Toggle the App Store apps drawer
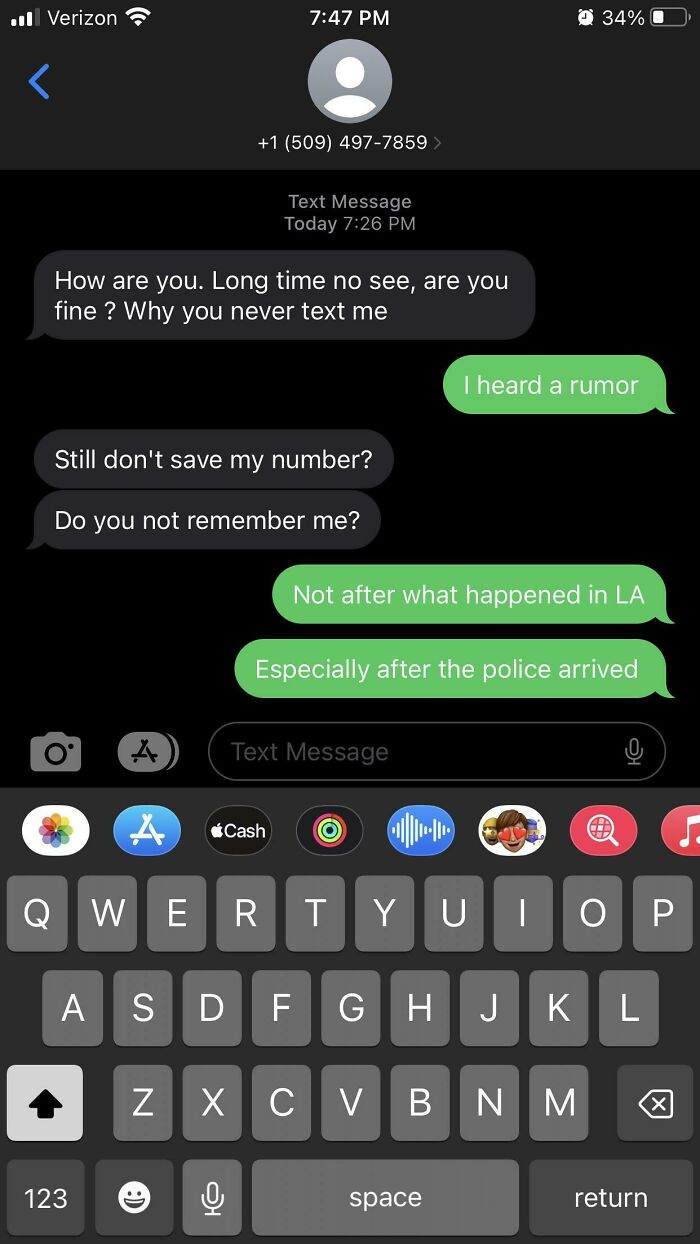Viewport: 700px width, 1244px height. (x=147, y=752)
